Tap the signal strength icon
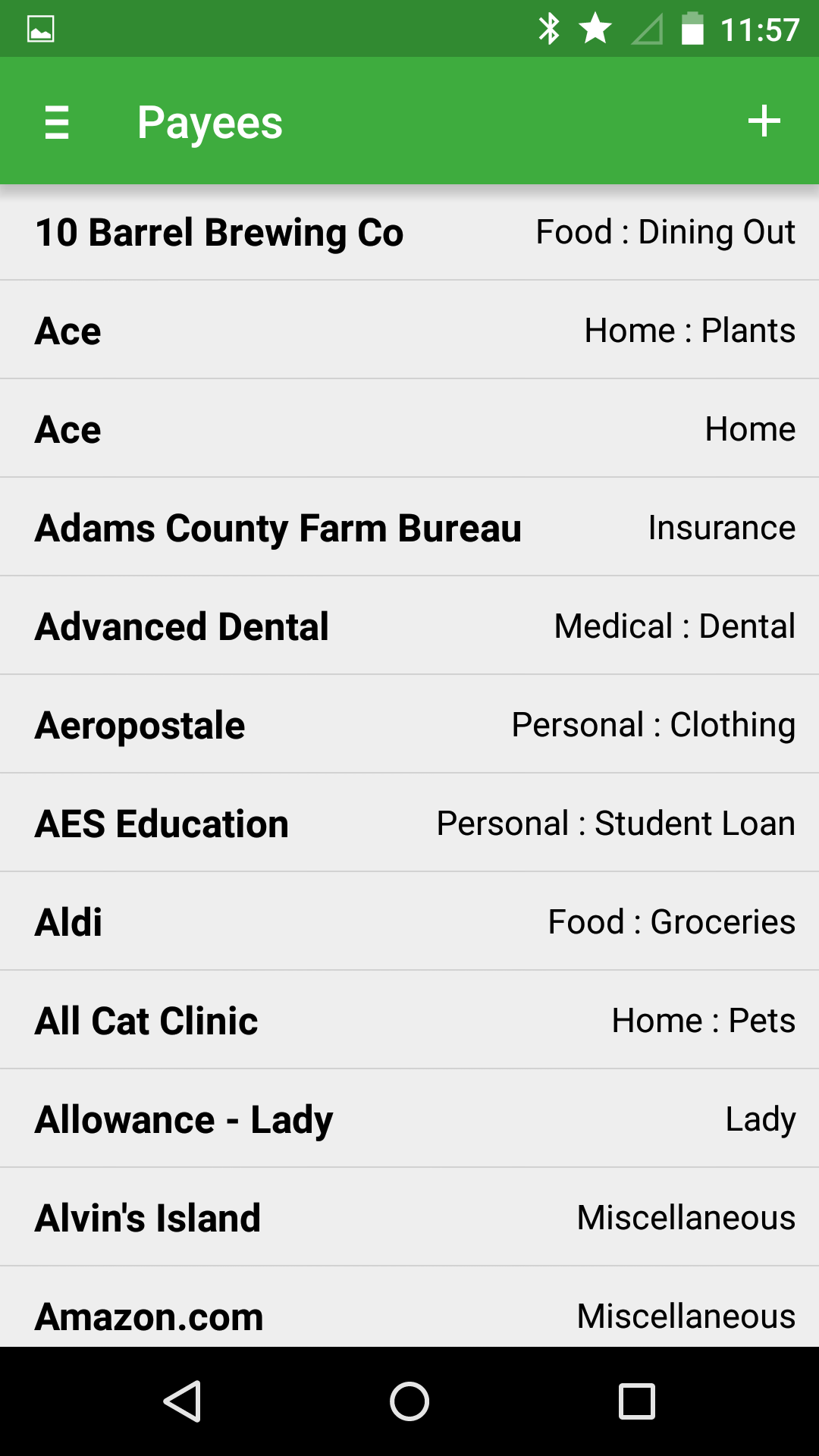 tap(648, 28)
